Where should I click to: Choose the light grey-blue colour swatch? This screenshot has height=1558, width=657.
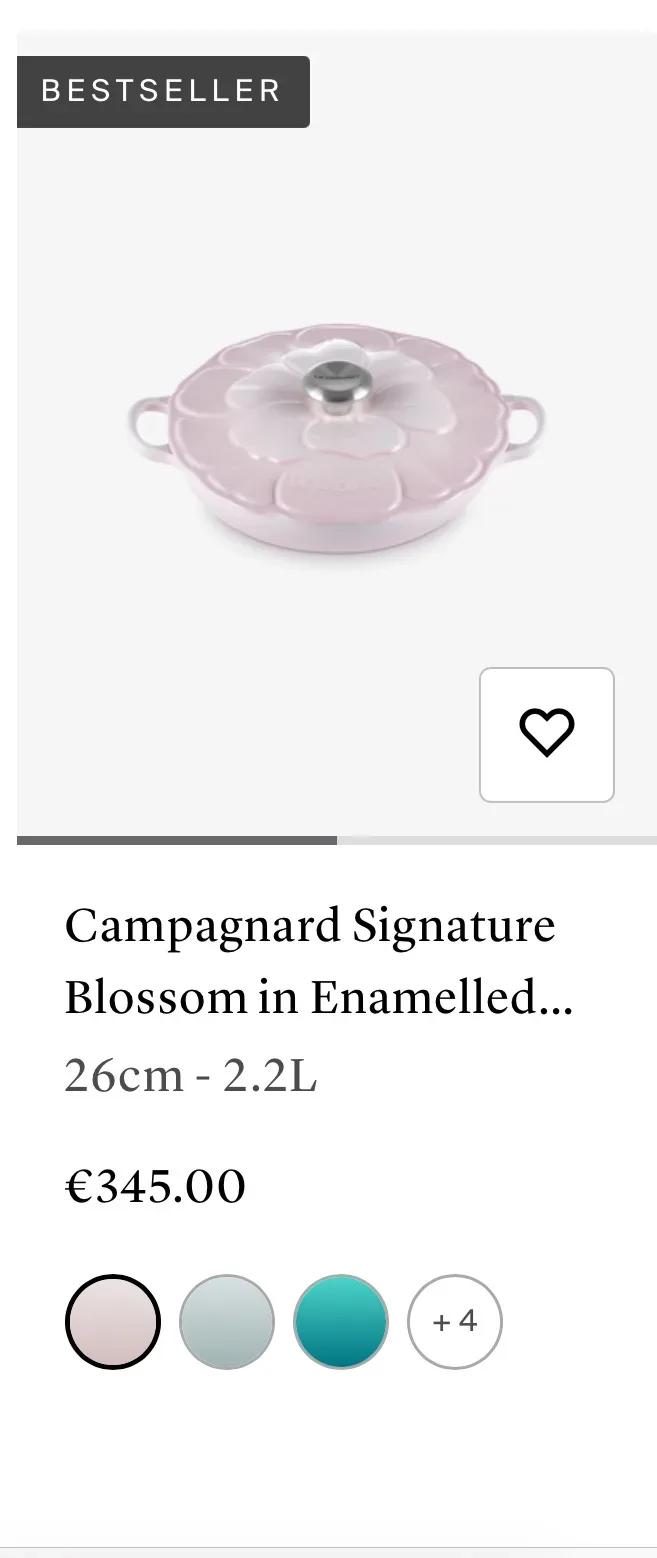click(227, 1321)
